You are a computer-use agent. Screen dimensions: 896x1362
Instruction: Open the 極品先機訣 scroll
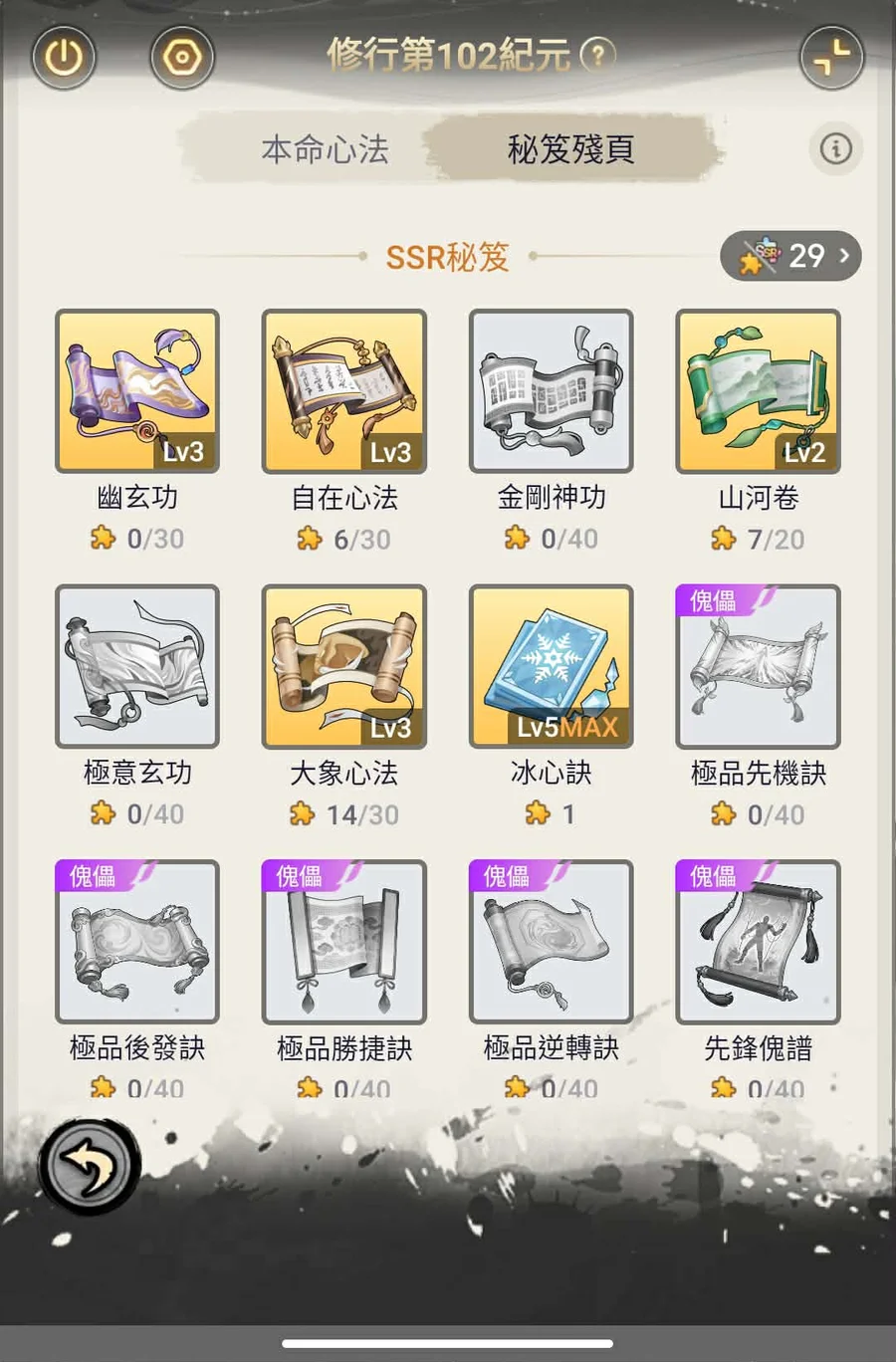click(758, 666)
